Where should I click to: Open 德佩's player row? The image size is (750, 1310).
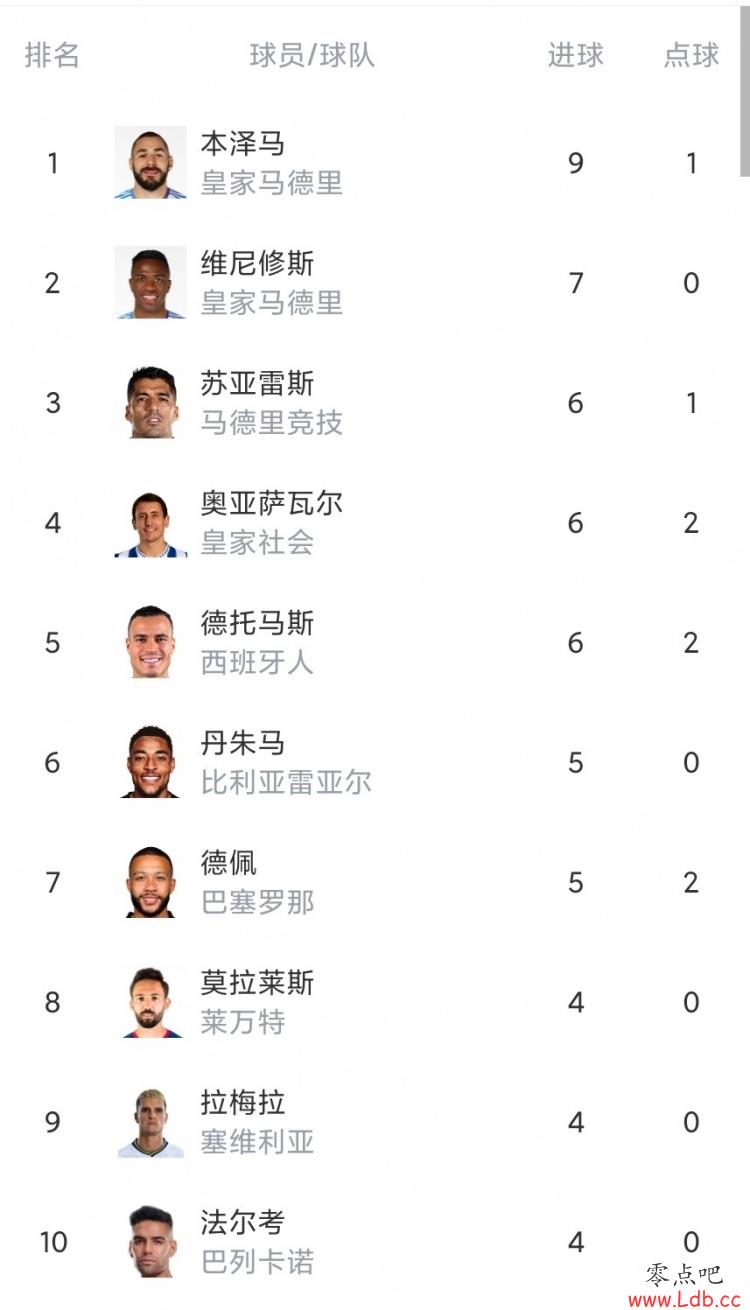pos(375,883)
